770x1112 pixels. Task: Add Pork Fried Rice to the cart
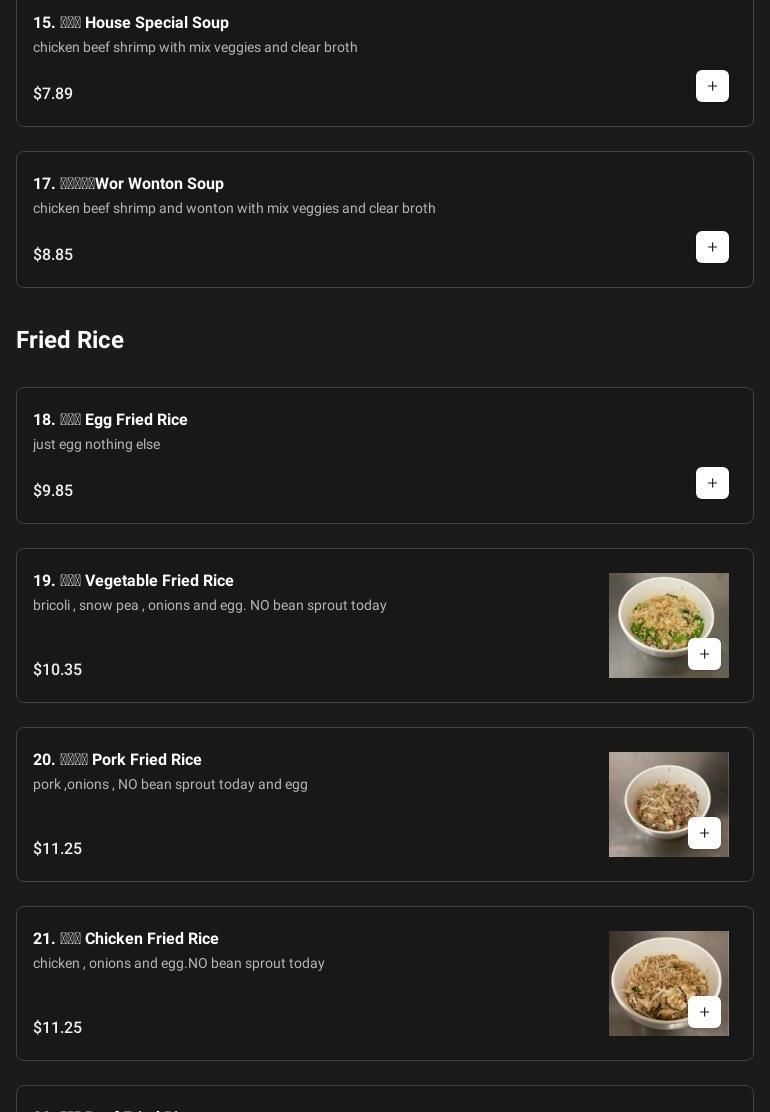point(704,833)
